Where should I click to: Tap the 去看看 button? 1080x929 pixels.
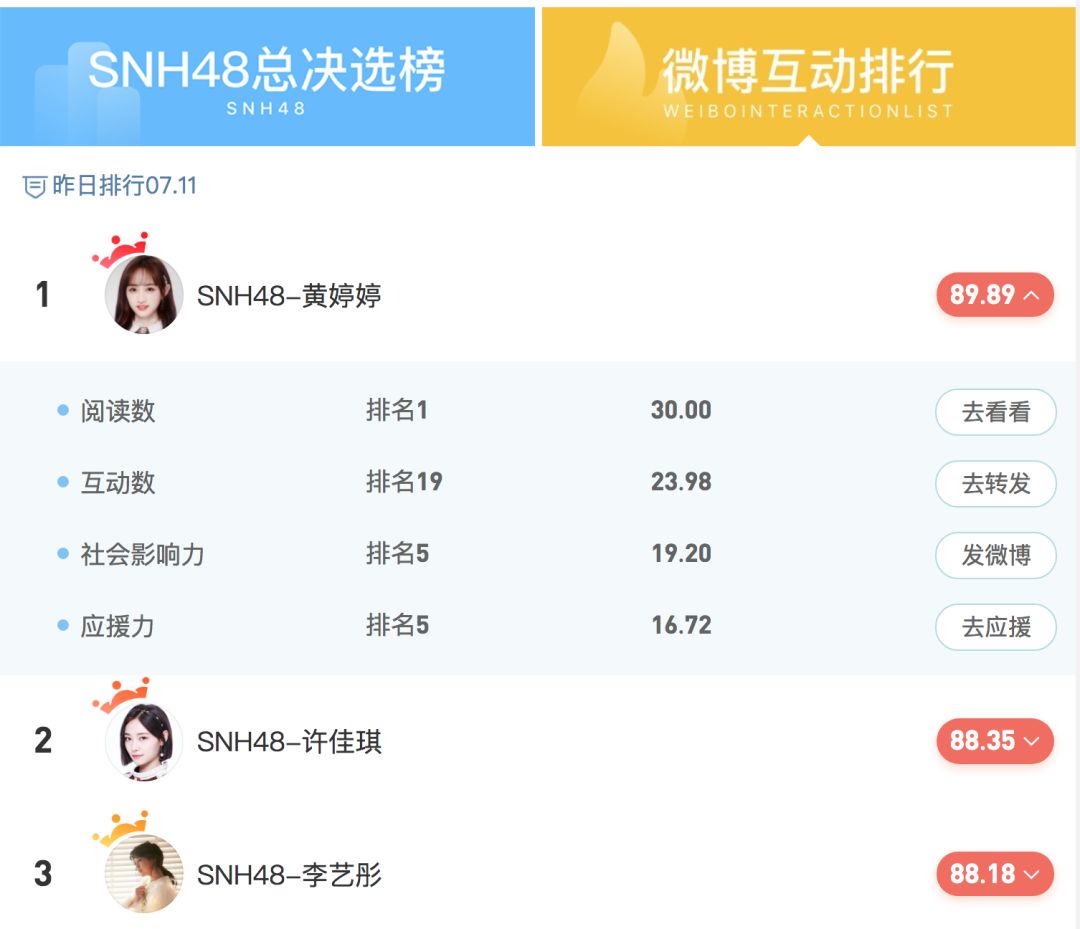point(995,412)
